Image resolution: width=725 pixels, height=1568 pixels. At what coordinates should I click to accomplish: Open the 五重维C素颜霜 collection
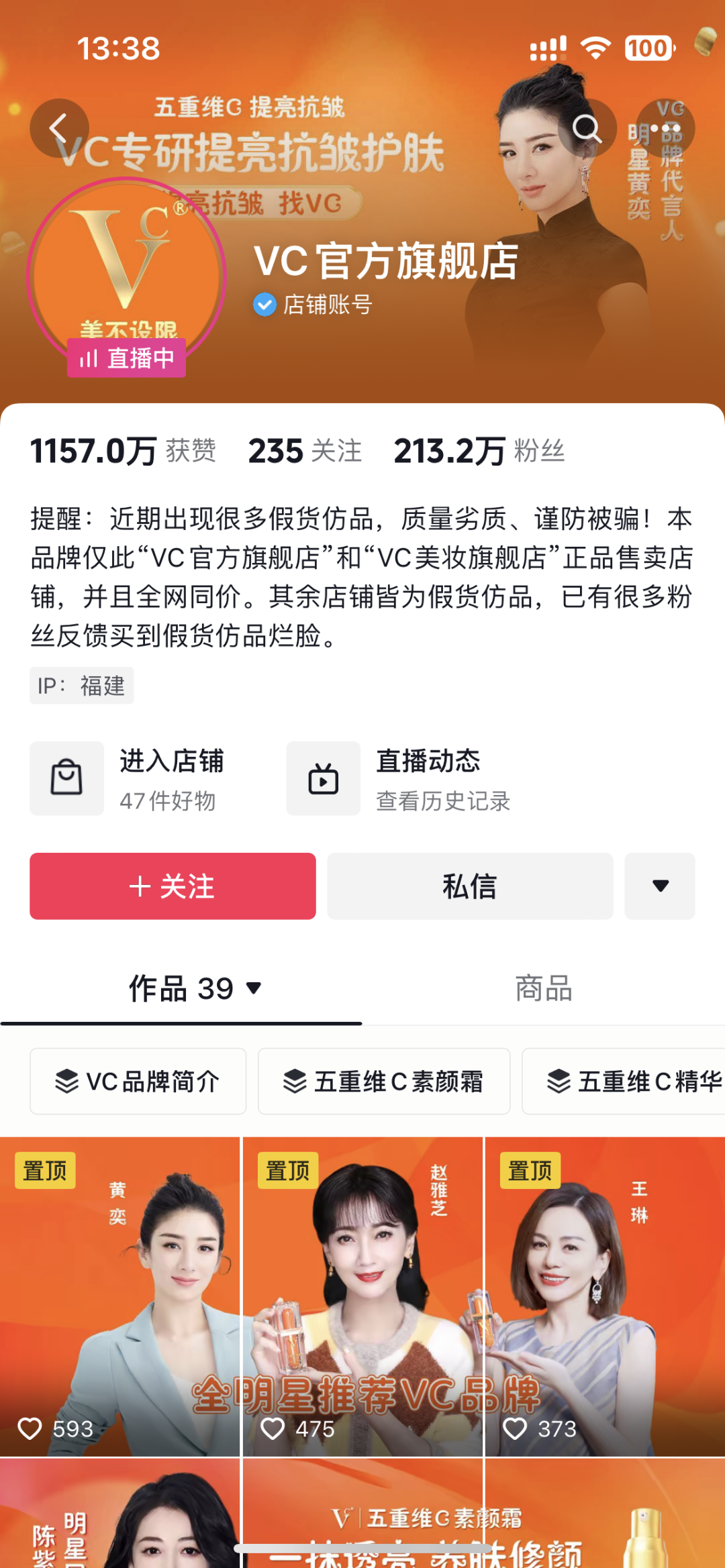tap(384, 1082)
